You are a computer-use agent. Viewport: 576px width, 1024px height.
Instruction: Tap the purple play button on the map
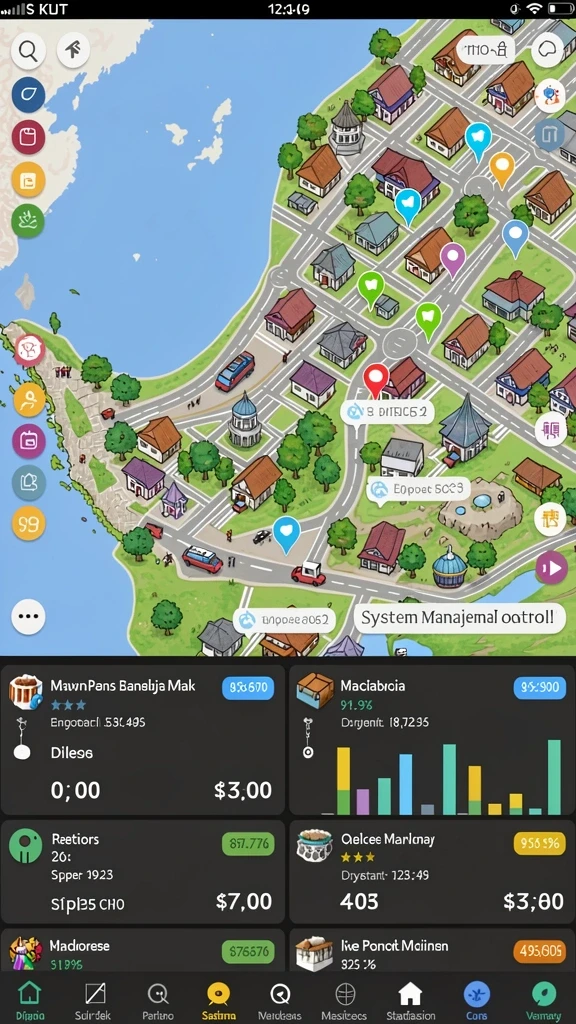551,568
